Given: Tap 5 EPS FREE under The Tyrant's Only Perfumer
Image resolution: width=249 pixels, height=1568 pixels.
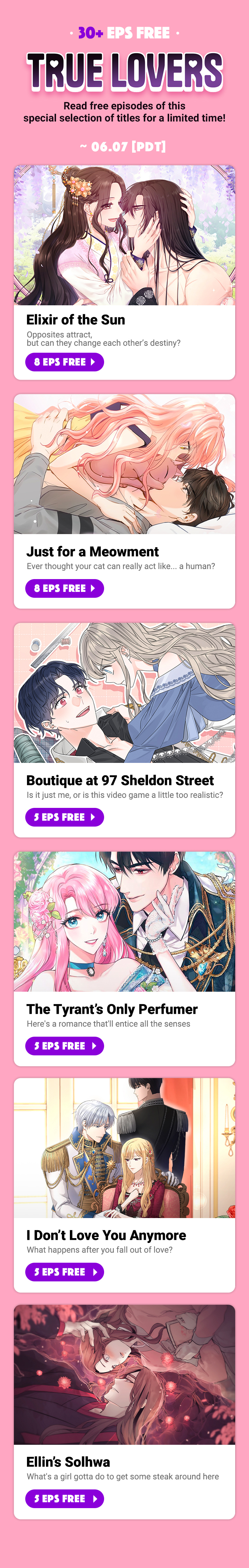Looking at the screenshot, I should 65,1046.
